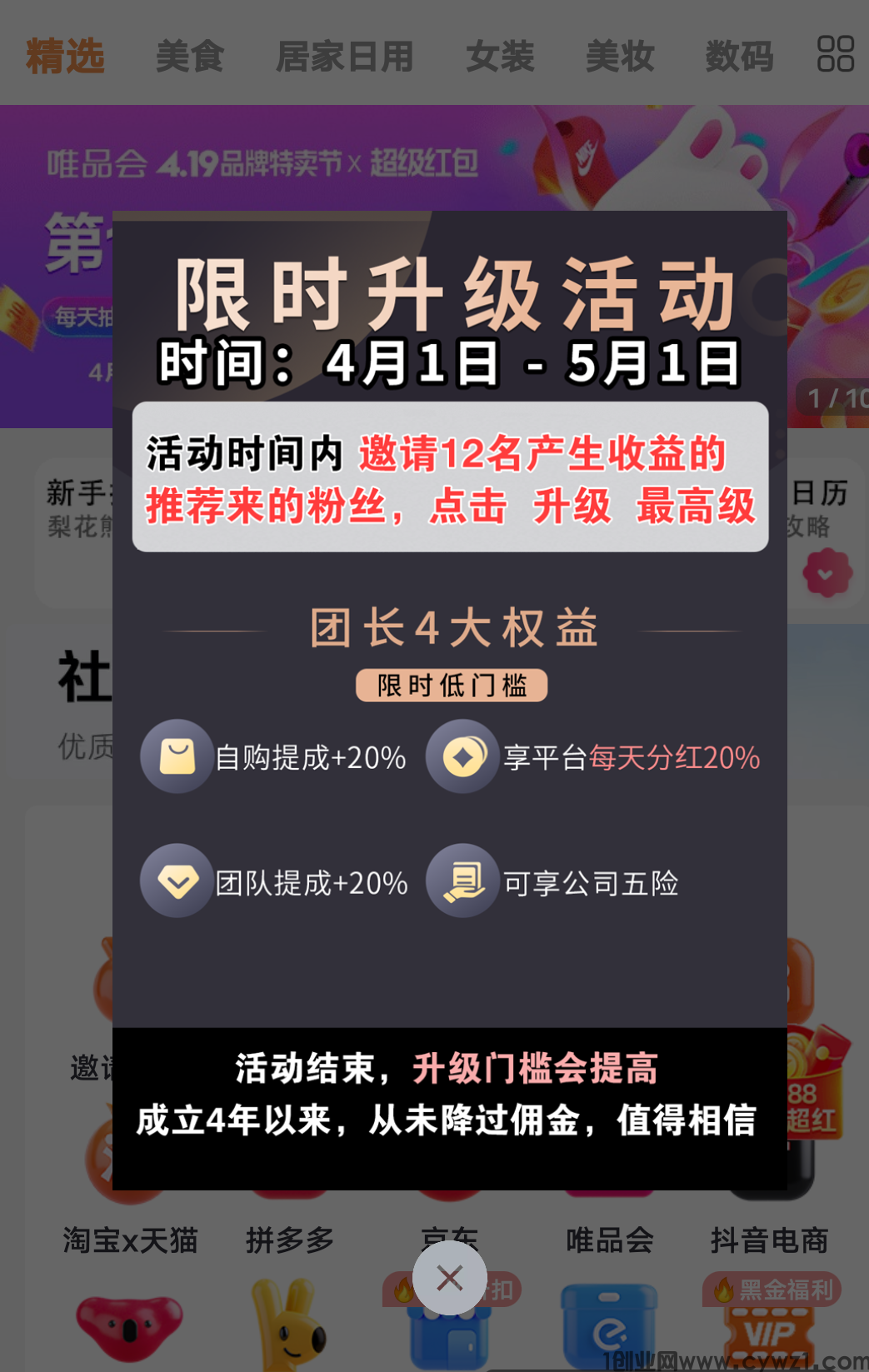The height and width of the screenshot is (1372, 869).
Task: Select the 美妆 tab
Action: coord(619,57)
